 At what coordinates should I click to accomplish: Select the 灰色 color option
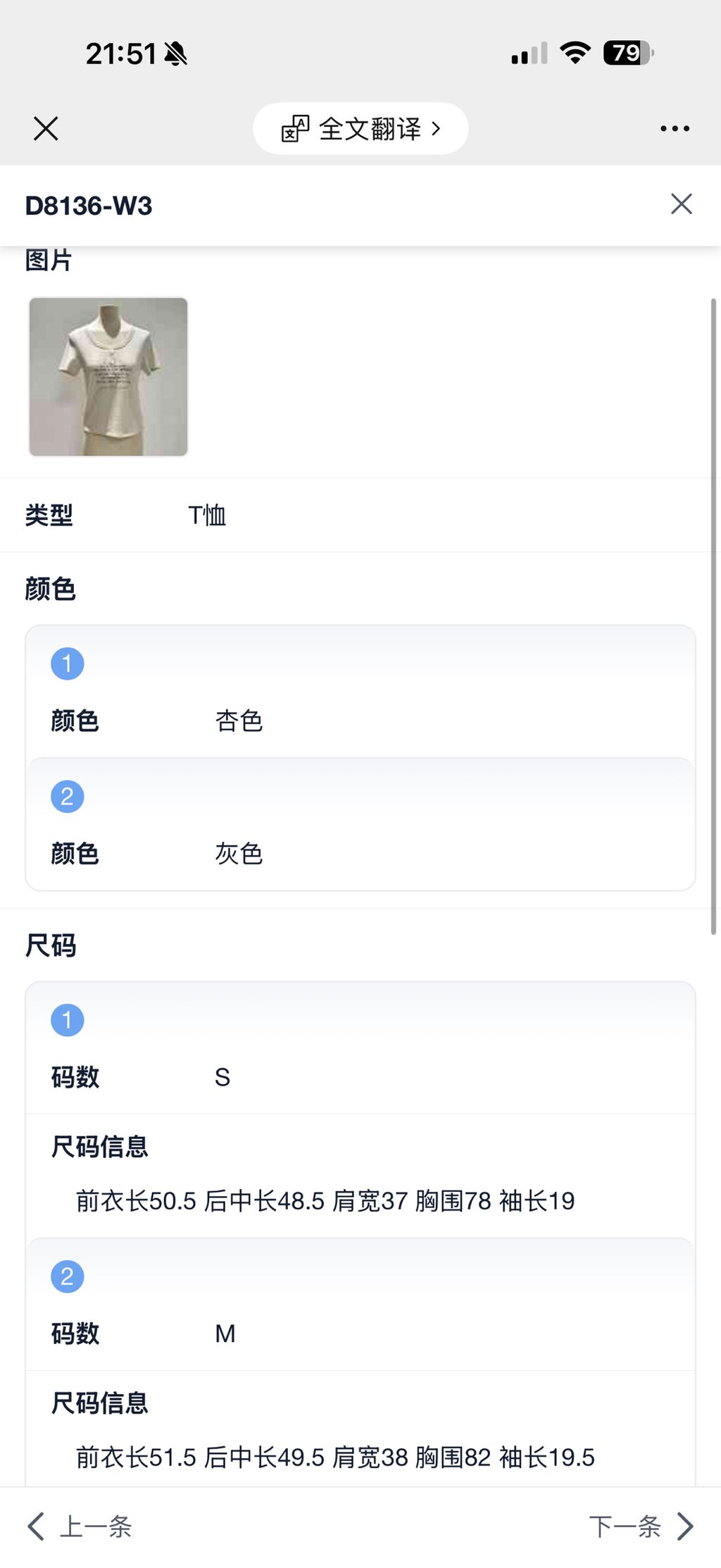click(239, 854)
